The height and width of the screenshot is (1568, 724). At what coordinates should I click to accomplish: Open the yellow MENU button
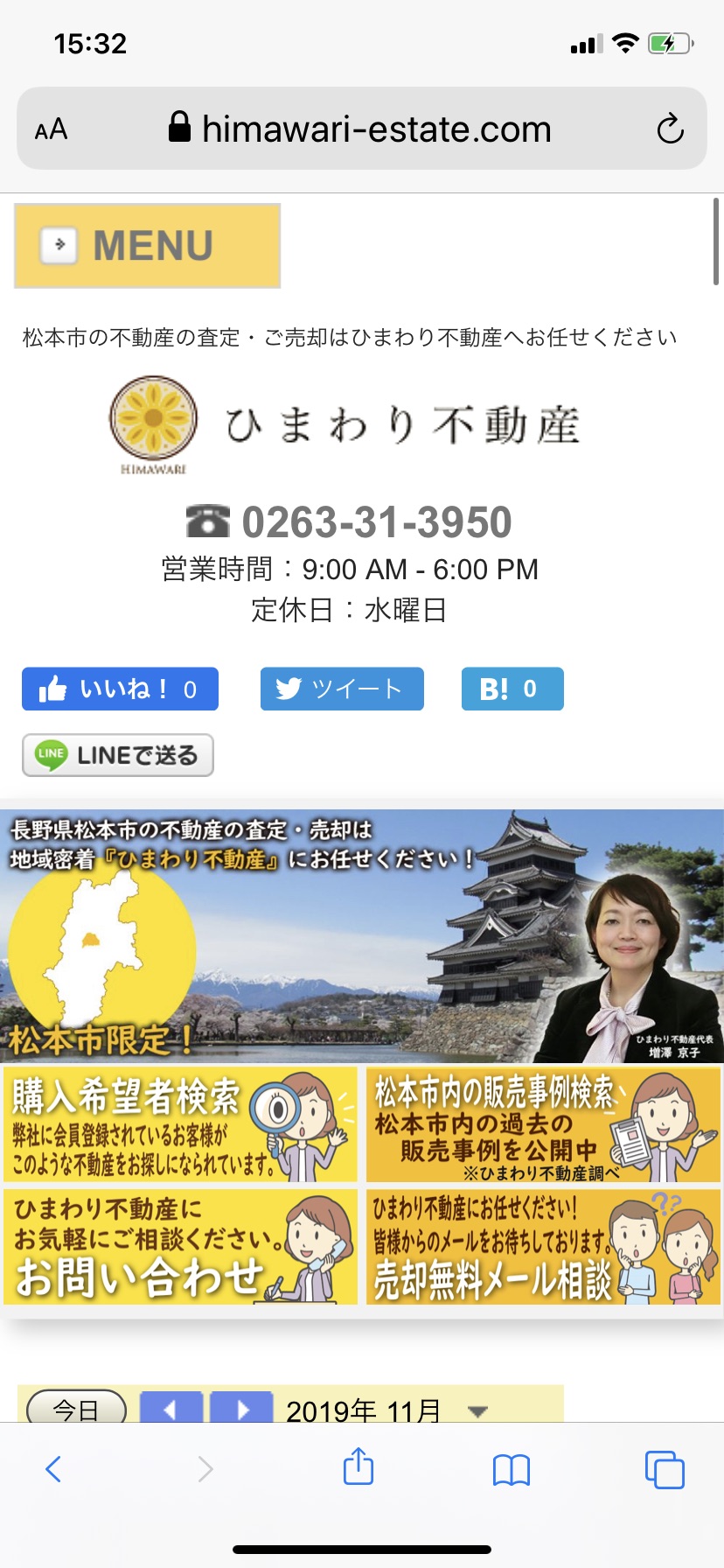coord(147,246)
